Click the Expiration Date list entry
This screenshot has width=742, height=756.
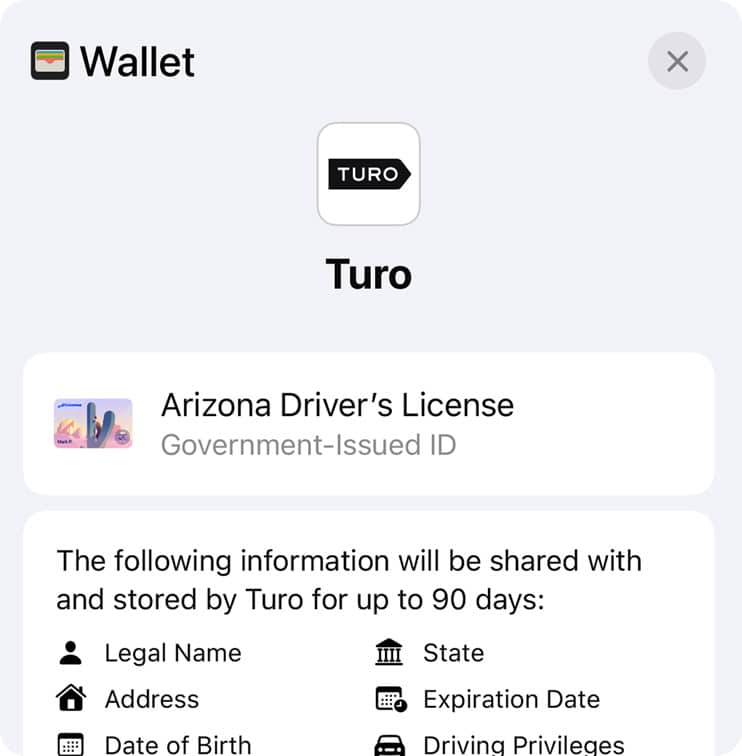click(x=511, y=698)
